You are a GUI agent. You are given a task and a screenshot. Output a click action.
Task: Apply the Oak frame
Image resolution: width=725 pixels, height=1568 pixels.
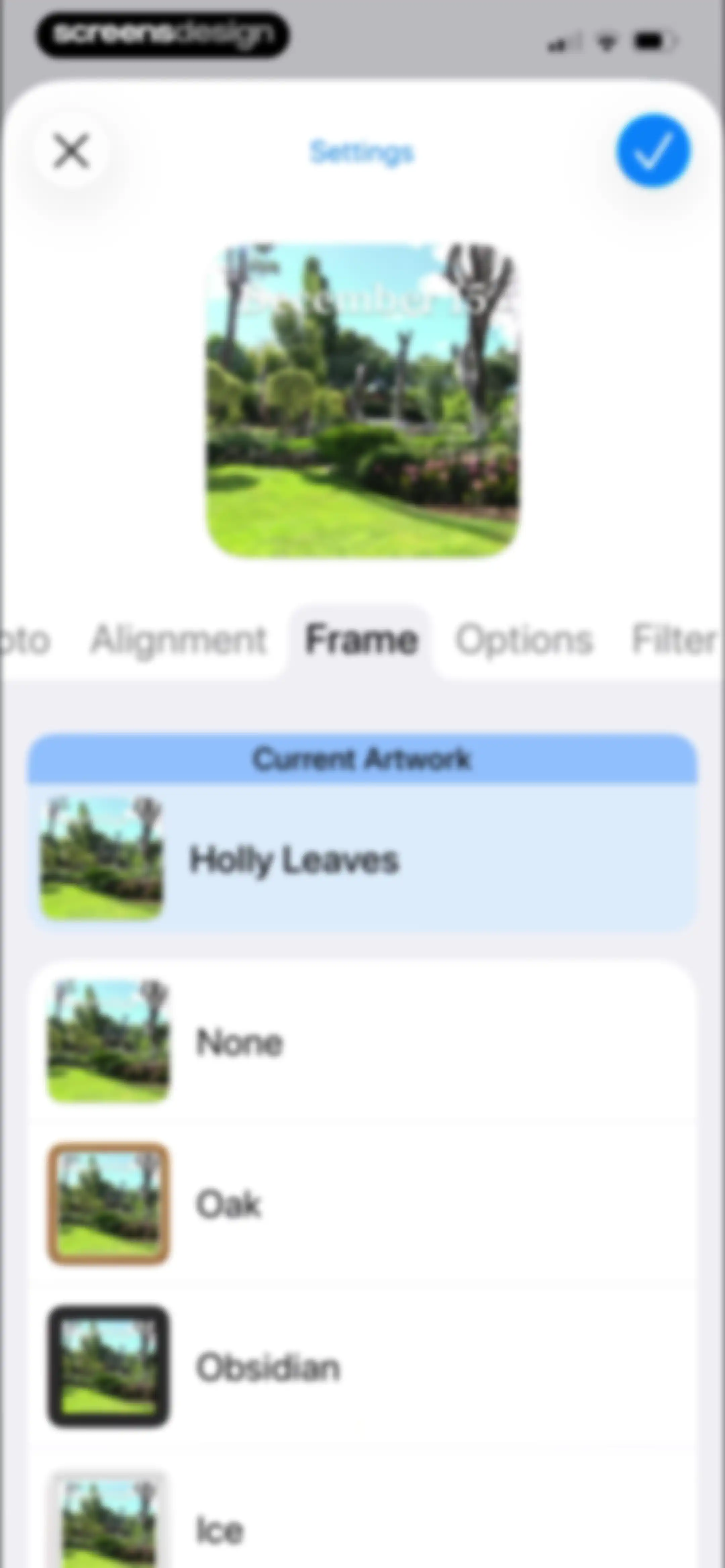pyautogui.click(x=362, y=1204)
